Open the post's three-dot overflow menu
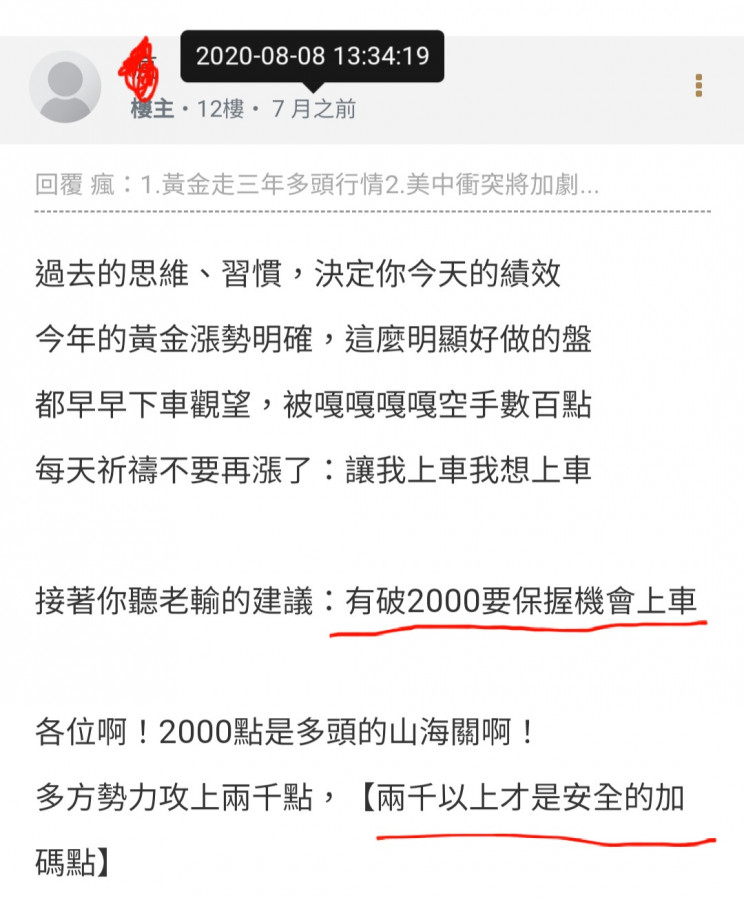Screen dimensions: 744x900 (699, 86)
